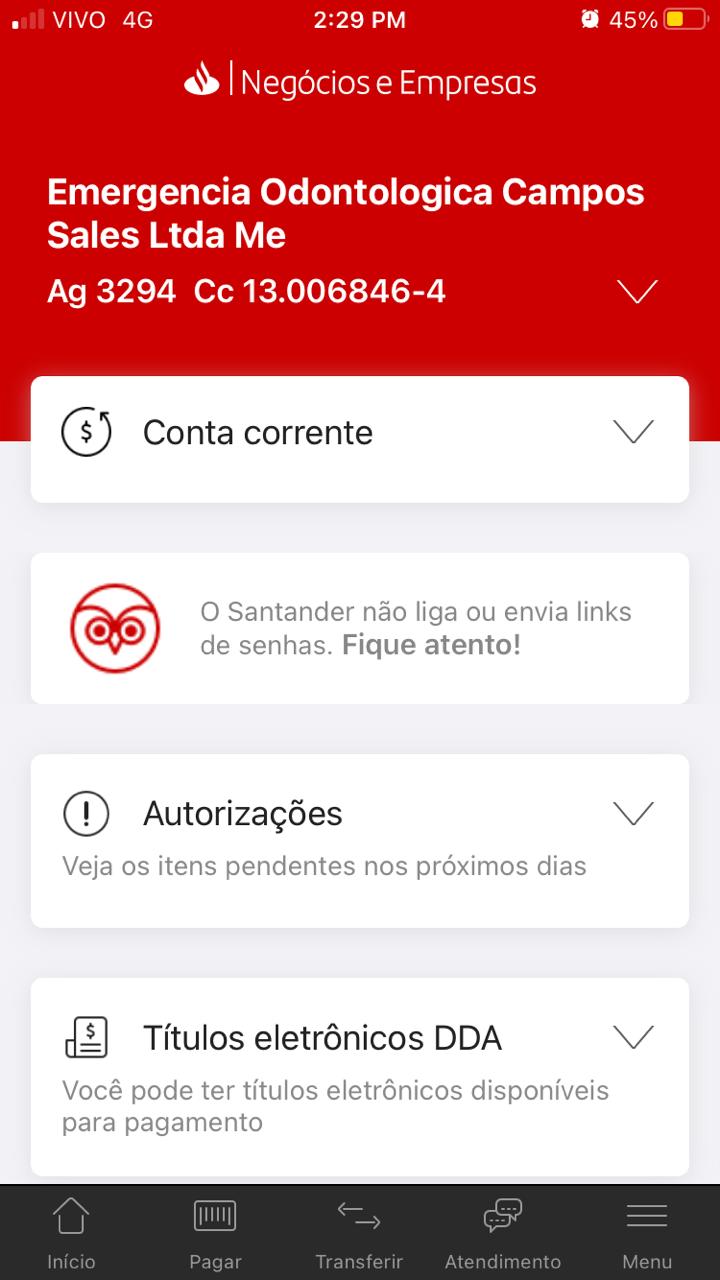720x1280 pixels.
Task: Switch to the Pagar tab
Action: pyautogui.click(x=215, y=1234)
